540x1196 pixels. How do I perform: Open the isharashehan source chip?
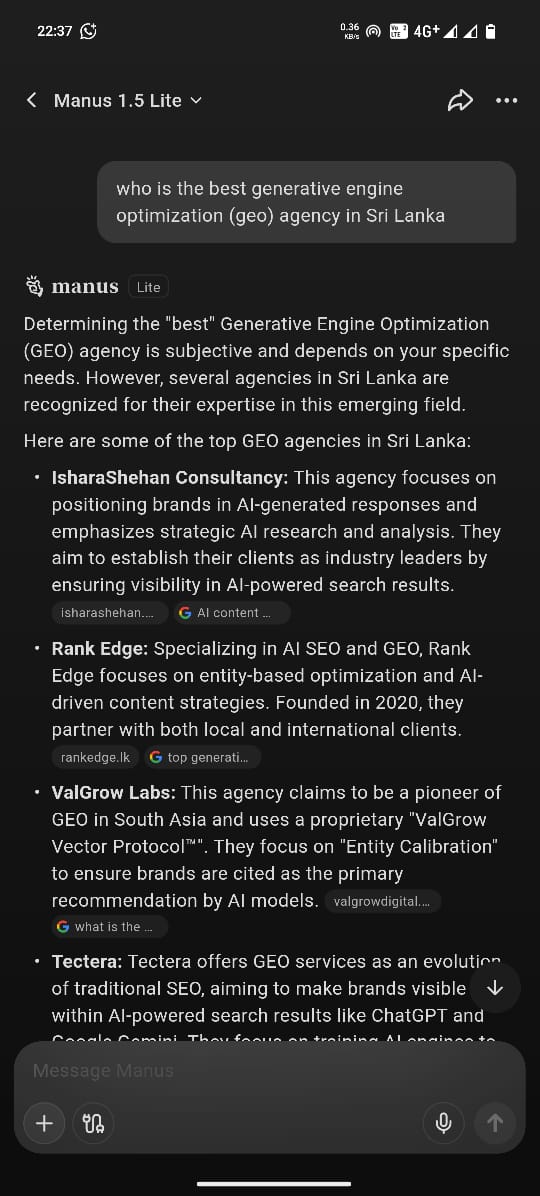coord(110,612)
